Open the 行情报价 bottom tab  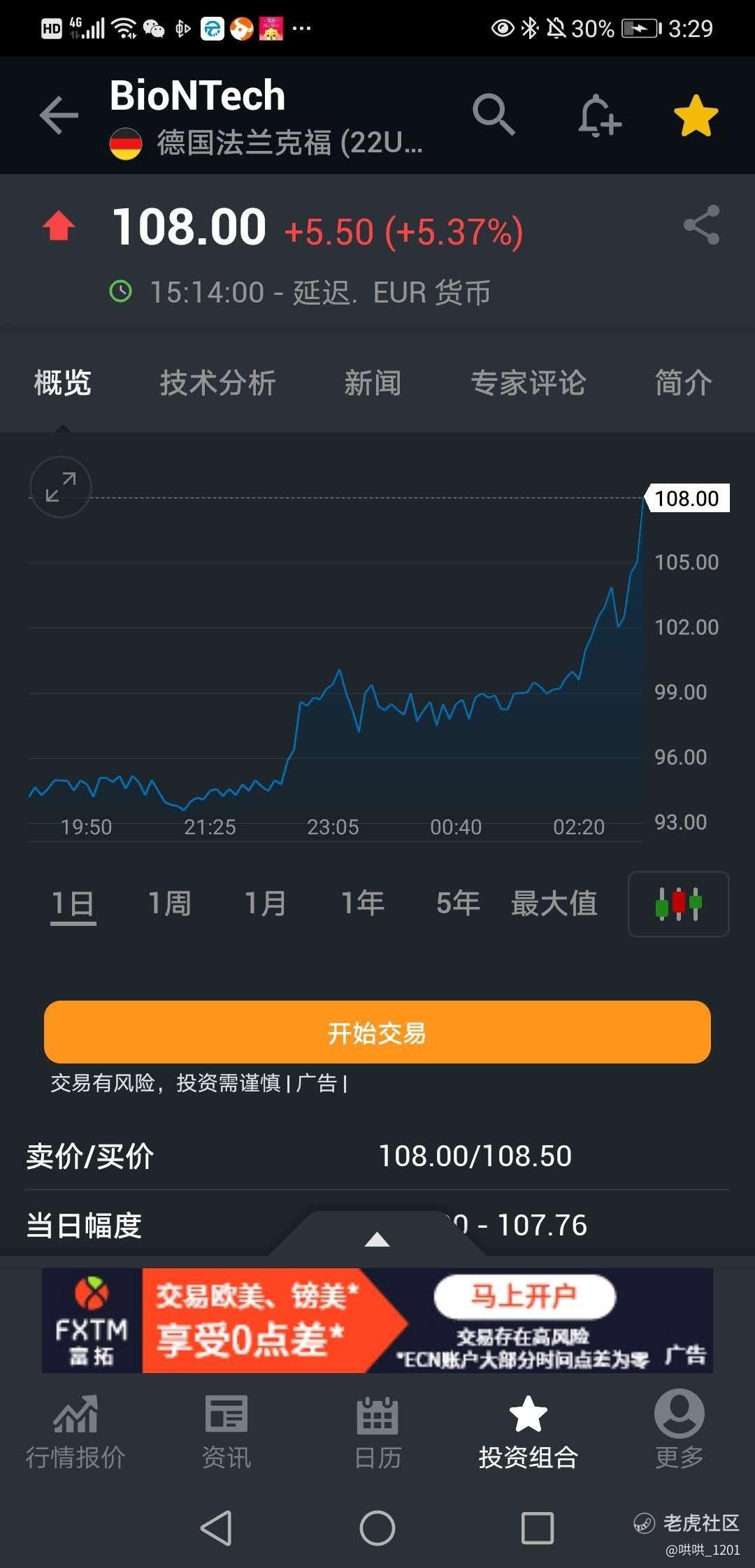point(75,1432)
